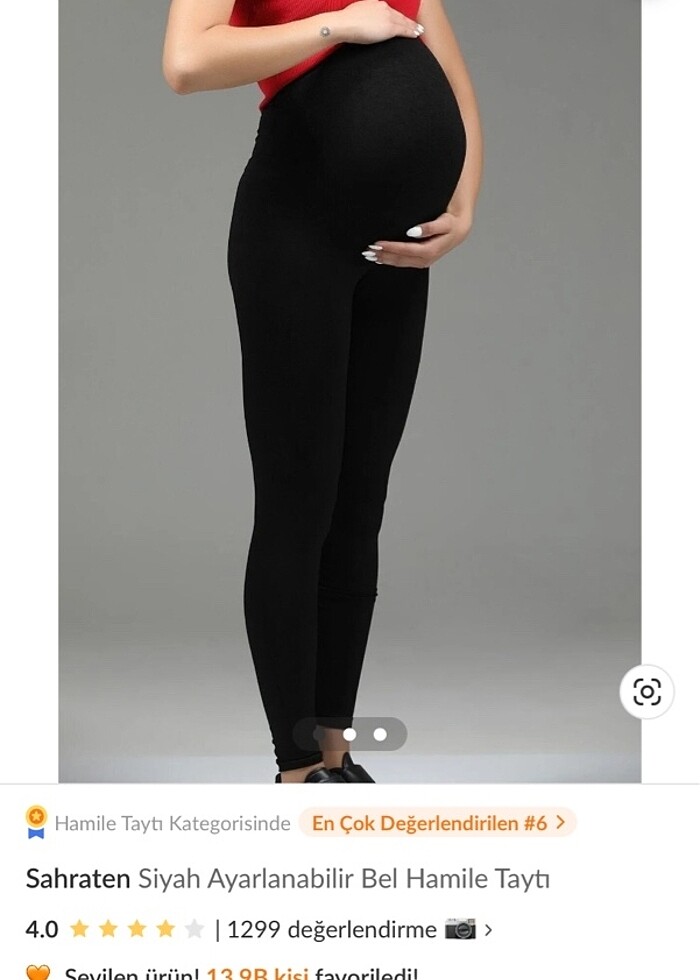Open the En Çok Değerlendirilen #6 ranking
The width and height of the screenshot is (700, 980).
pos(438,823)
